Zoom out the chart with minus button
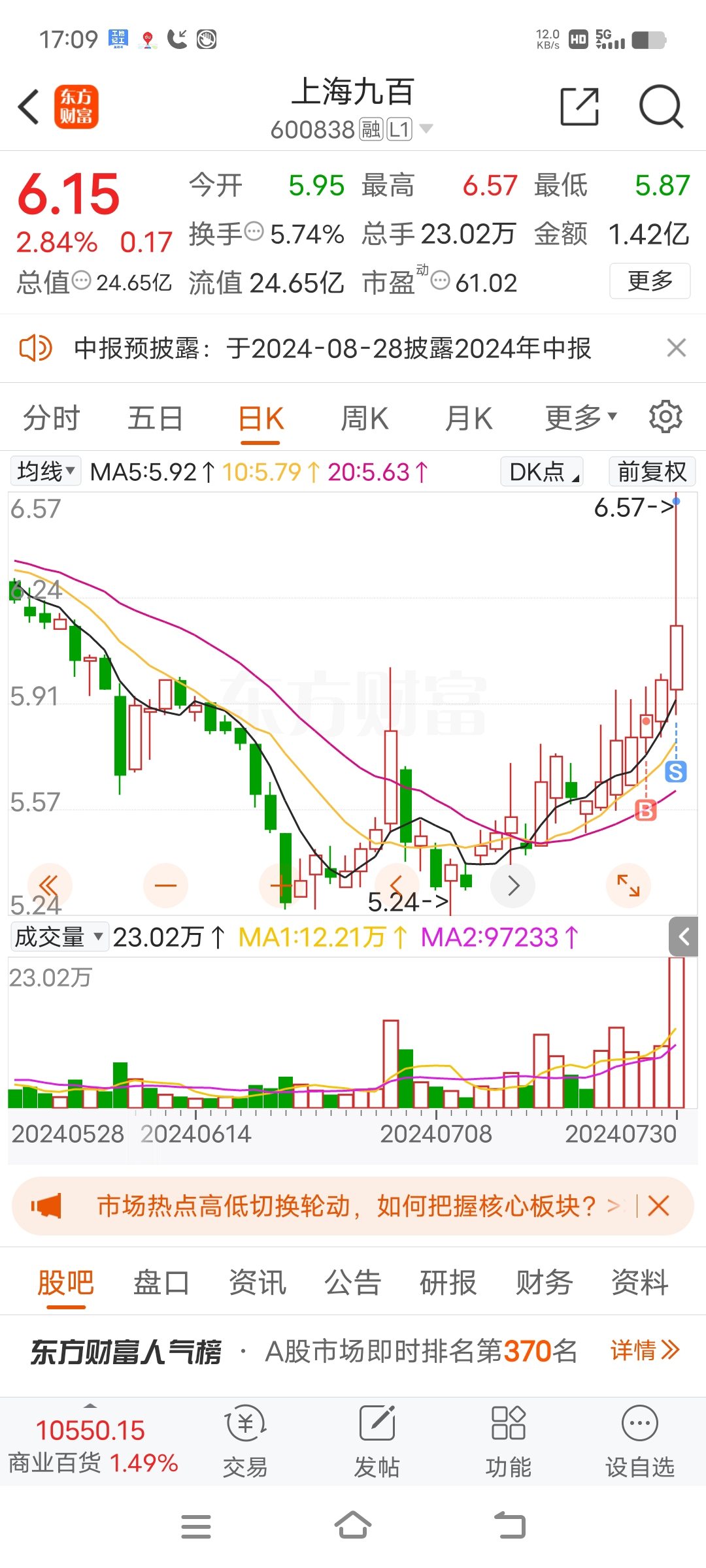Viewport: 706px width, 1568px height. [165, 886]
